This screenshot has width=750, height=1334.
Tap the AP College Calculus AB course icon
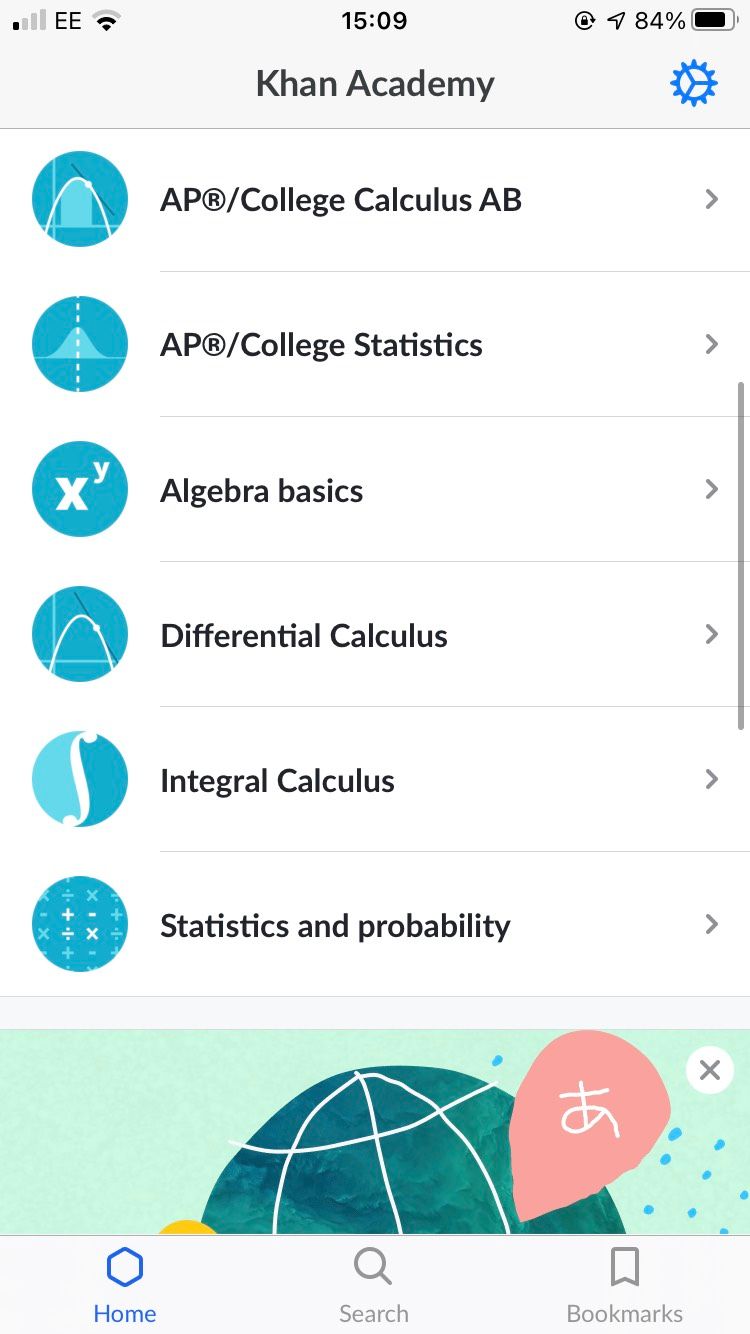point(80,199)
